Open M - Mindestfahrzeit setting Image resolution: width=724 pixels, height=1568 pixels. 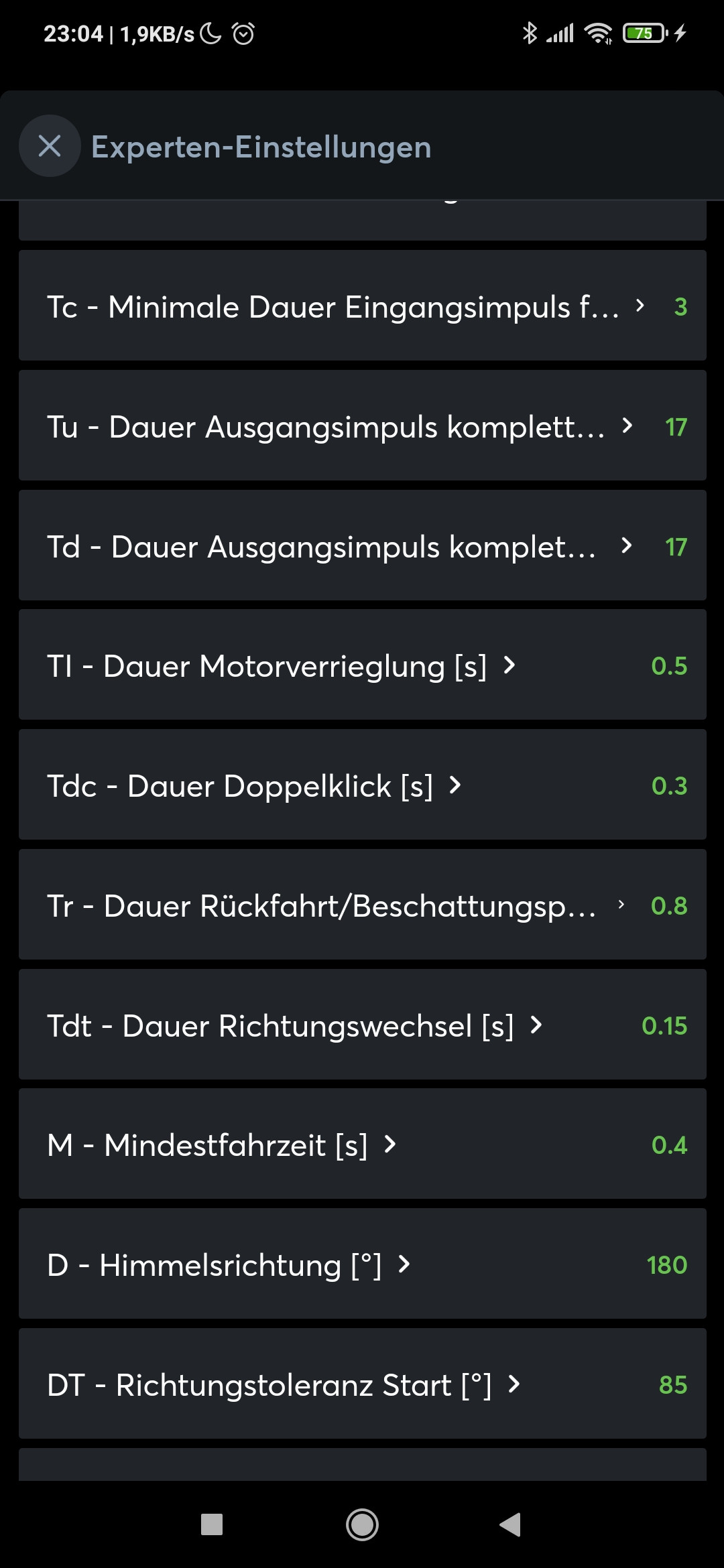(362, 1145)
